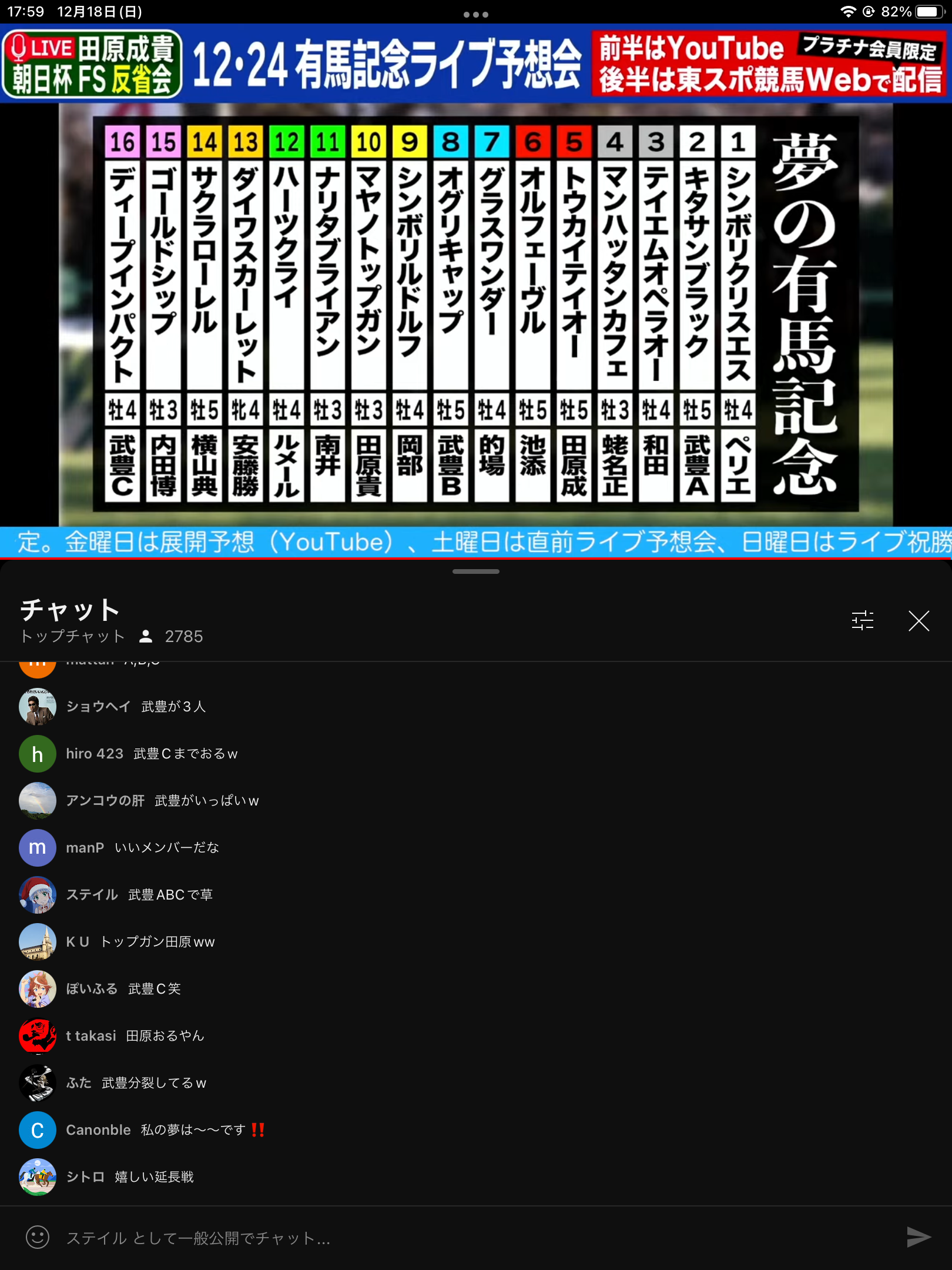Viewport: 952px width, 1270px height.
Task: Tap the chat panel drag handle
Action: 476,571
